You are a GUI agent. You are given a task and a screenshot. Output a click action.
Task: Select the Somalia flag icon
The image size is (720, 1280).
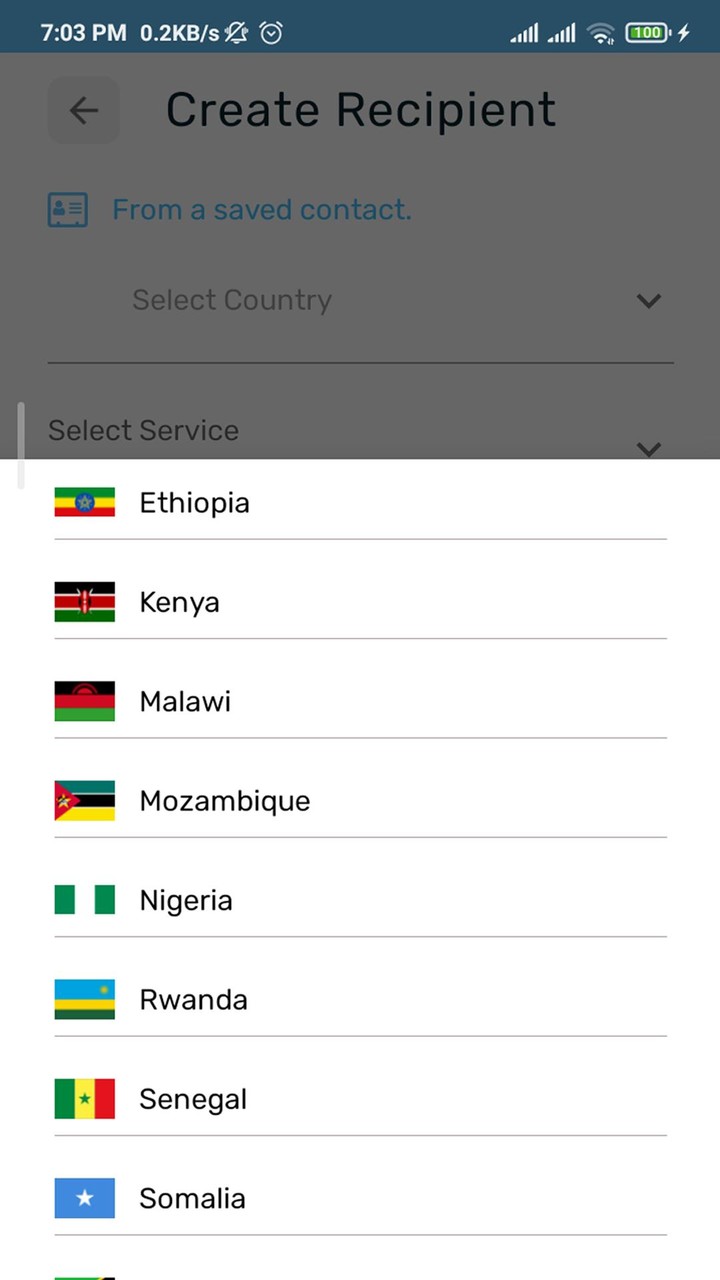pyautogui.click(x=84, y=1198)
